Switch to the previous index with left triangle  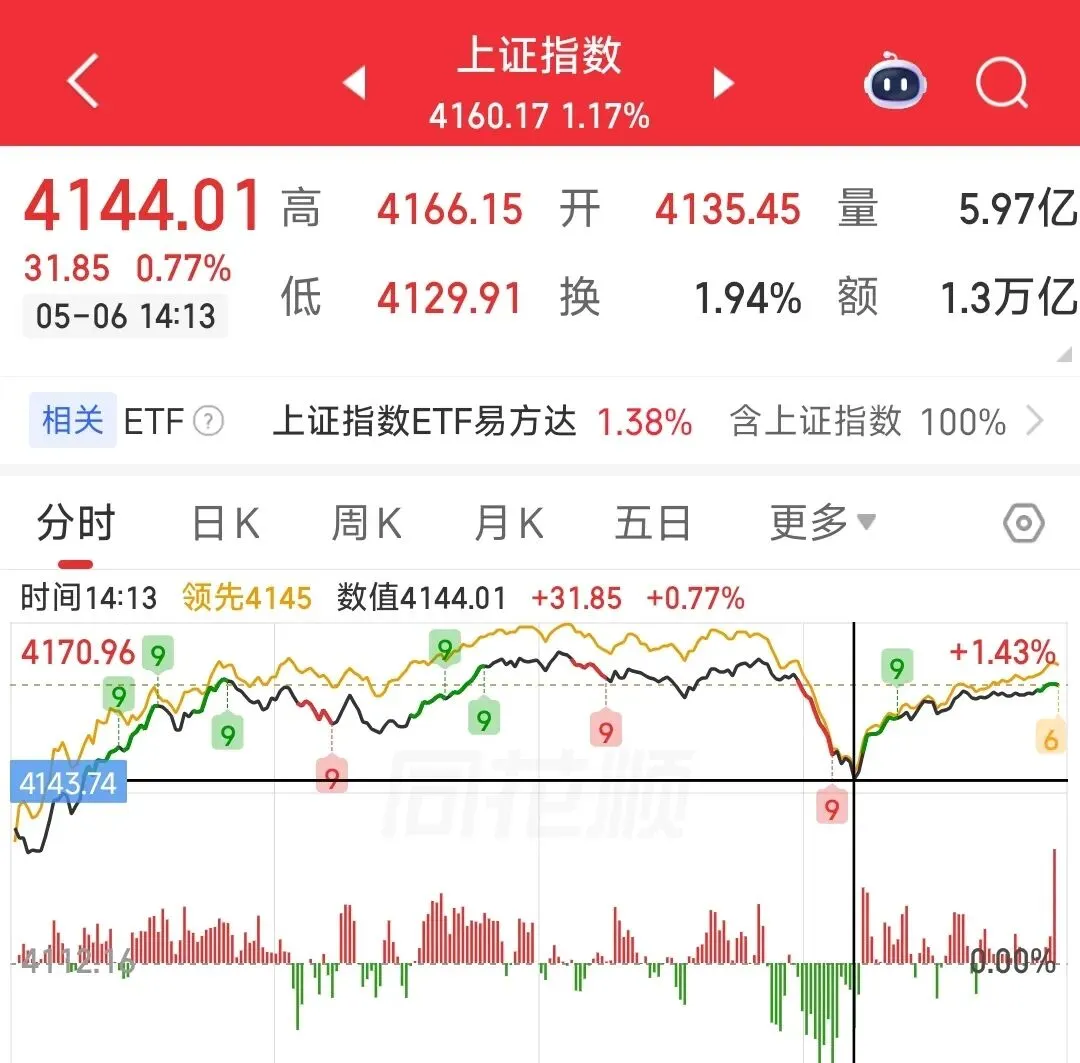click(x=354, y=83)
